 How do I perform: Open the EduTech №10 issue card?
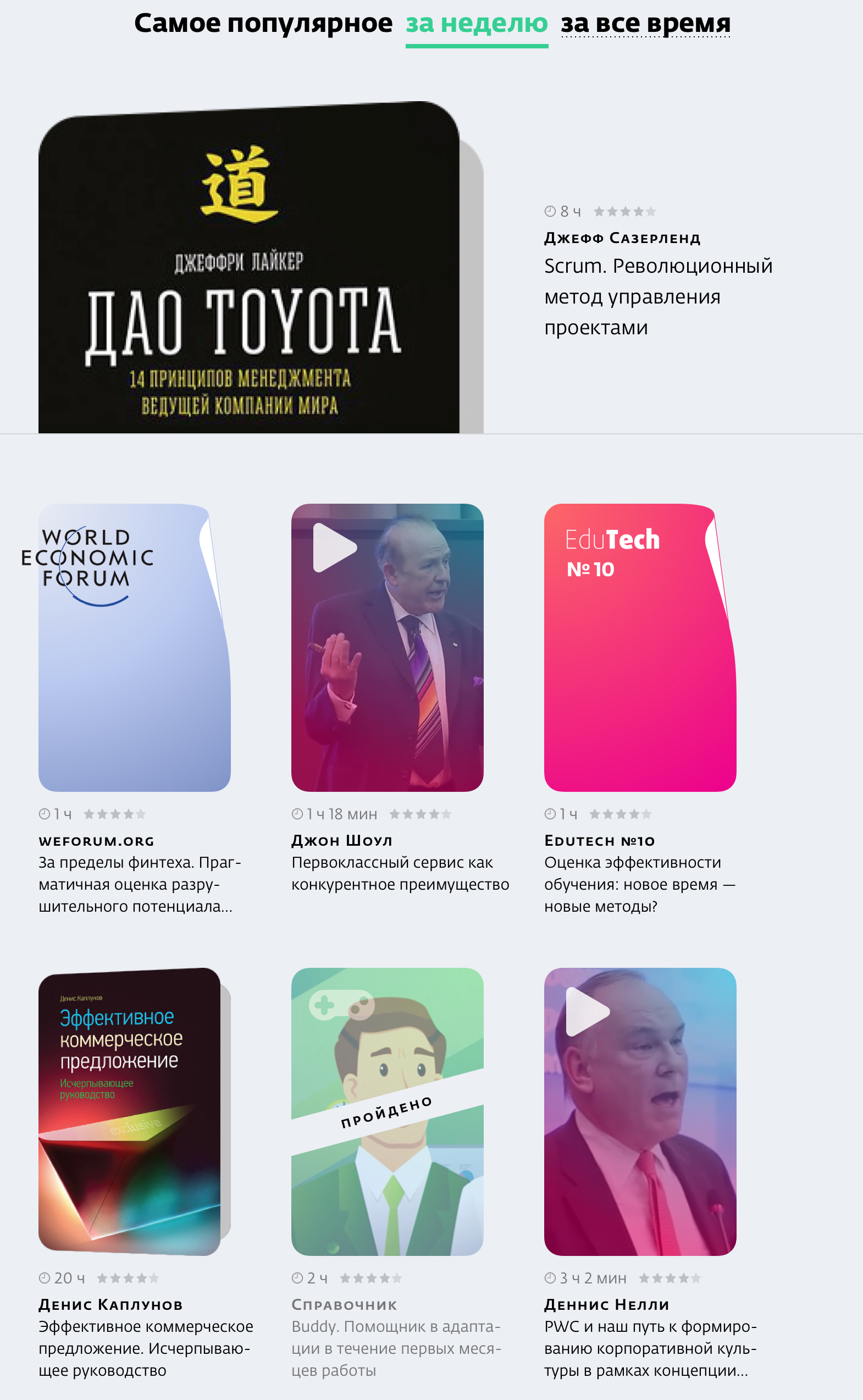[639, 647]
